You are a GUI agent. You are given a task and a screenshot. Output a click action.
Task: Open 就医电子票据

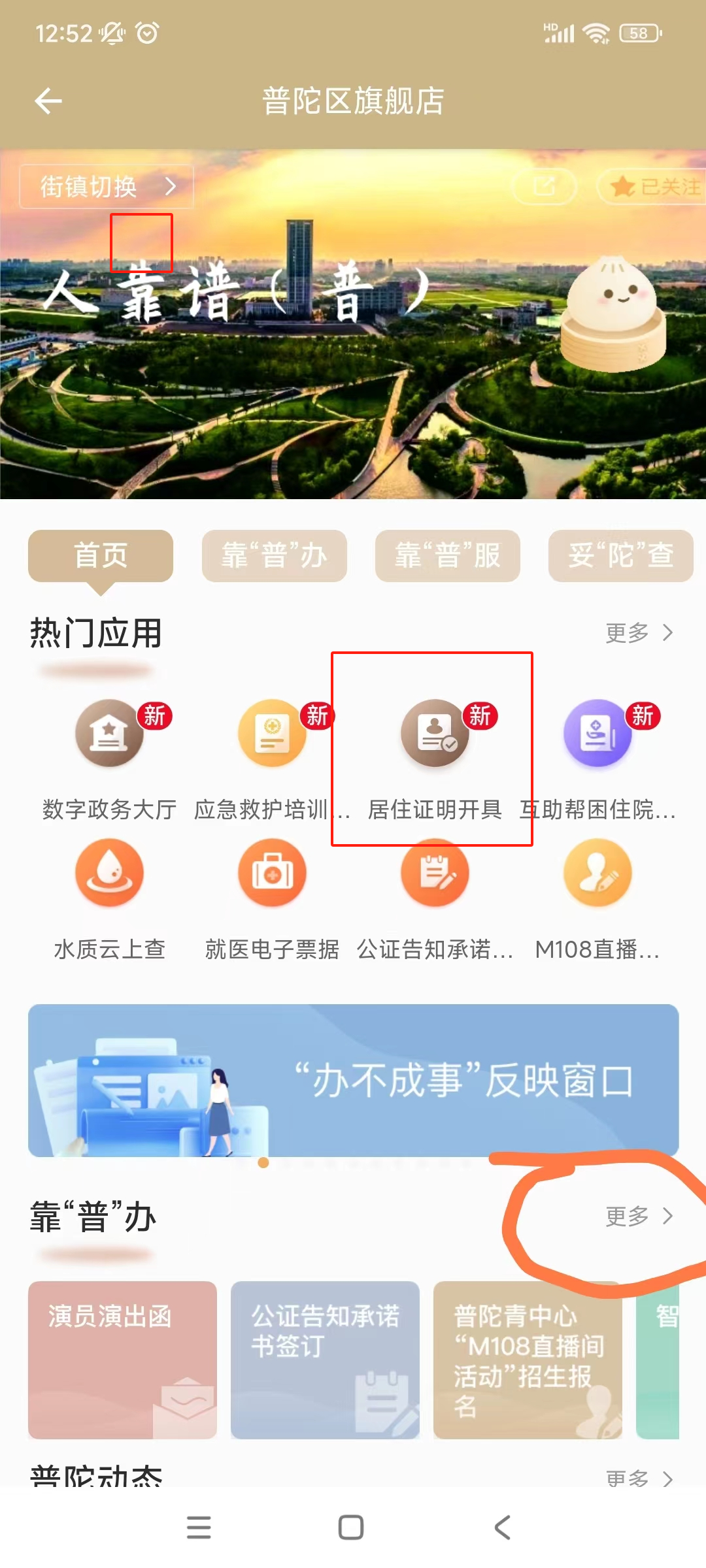point(272,874)
